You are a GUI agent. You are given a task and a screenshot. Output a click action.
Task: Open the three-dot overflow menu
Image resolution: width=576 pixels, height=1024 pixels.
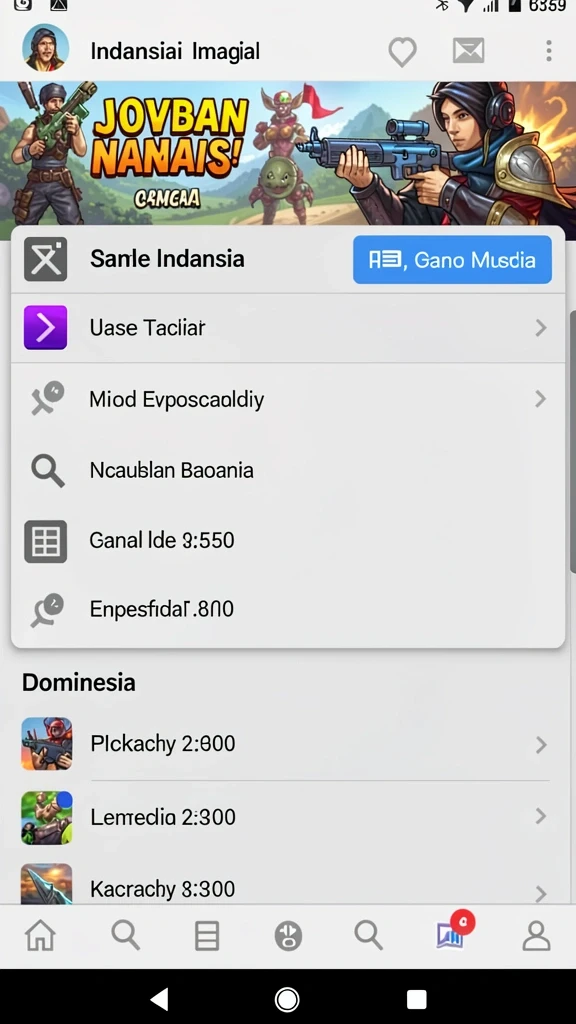[549, 51]
